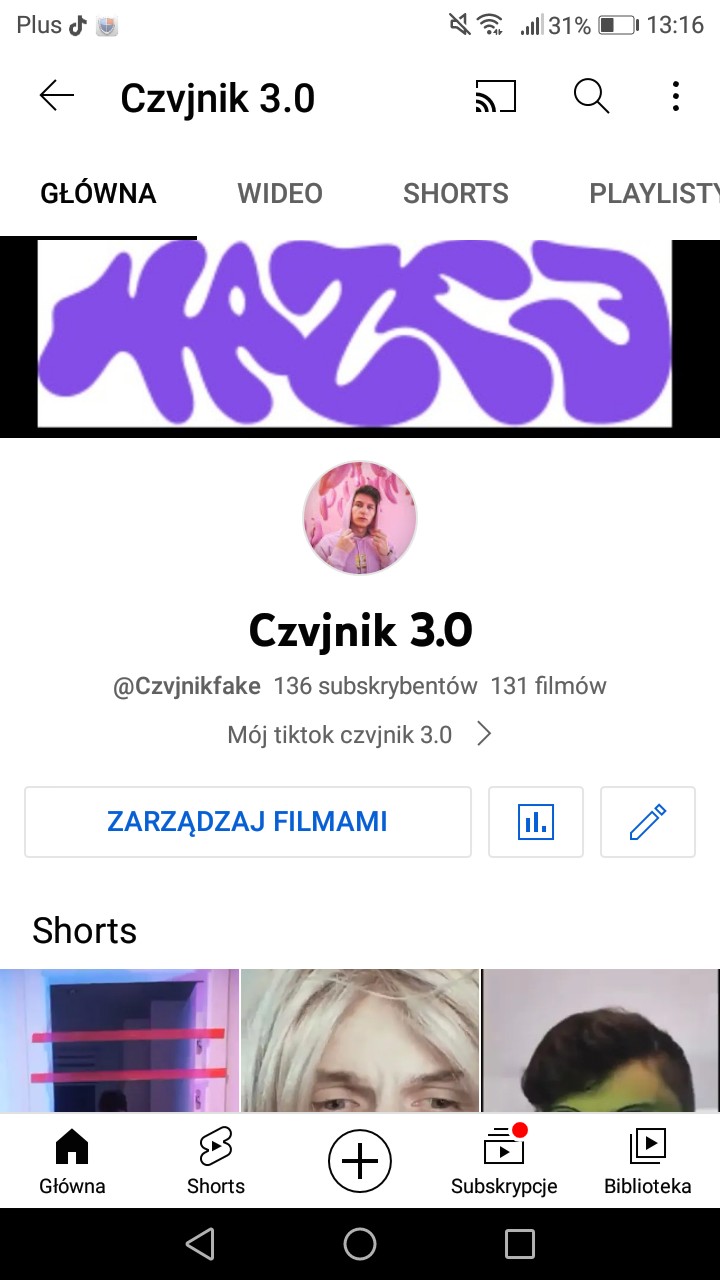Open the three-dot overflow menu
Viewport: 720px width, 1280px height.
(x=676, y=96)
